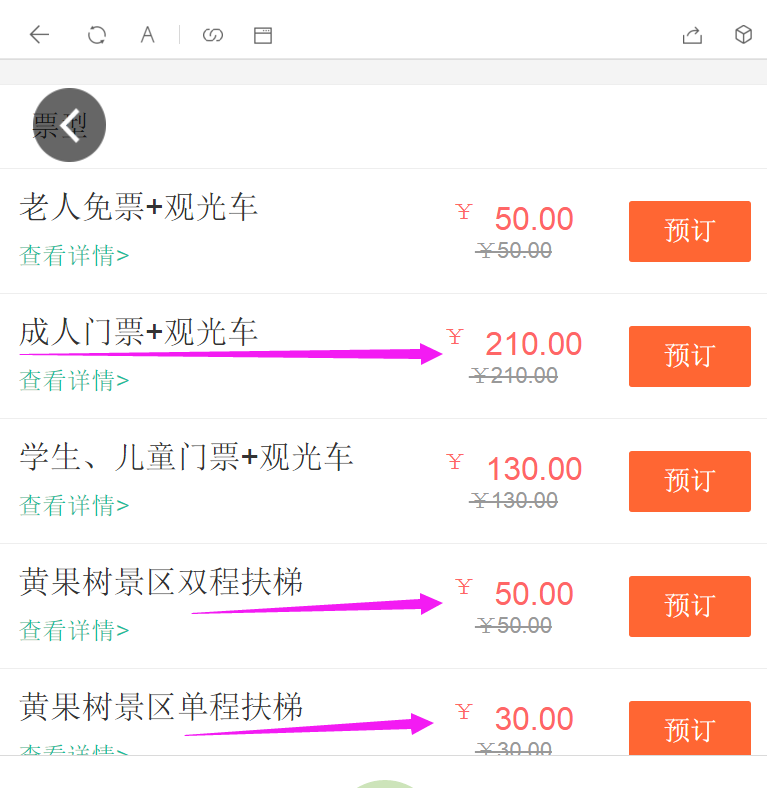Book 学生、儿童门票+观光车 ticket
Screen dimensions: 767x788
pyautogui.click(x=689, y=481)
